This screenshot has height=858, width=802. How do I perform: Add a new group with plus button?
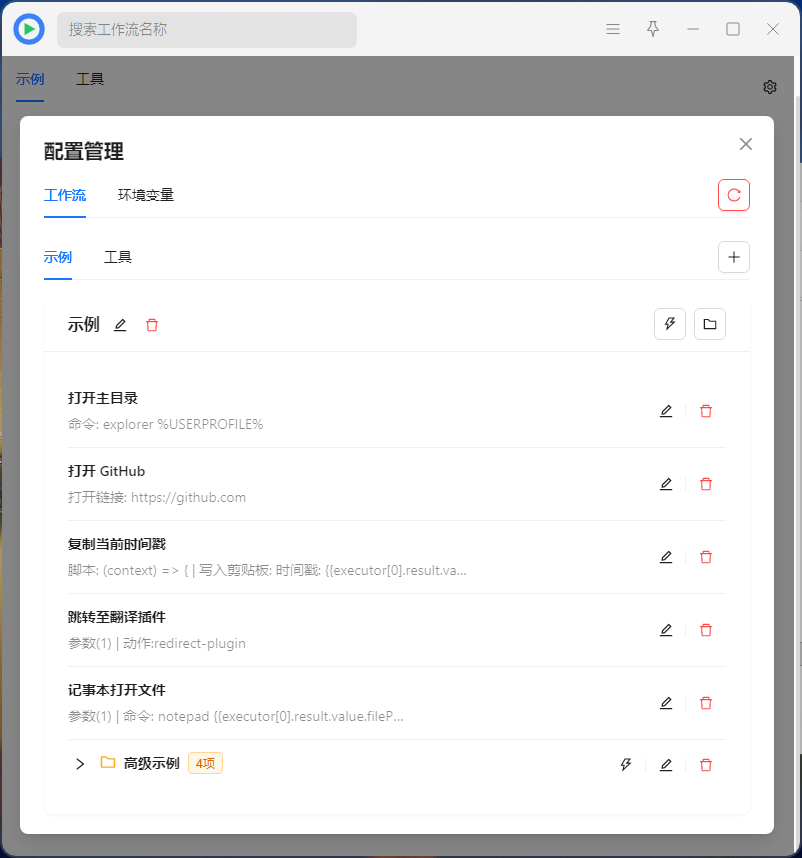coord(733,257)
